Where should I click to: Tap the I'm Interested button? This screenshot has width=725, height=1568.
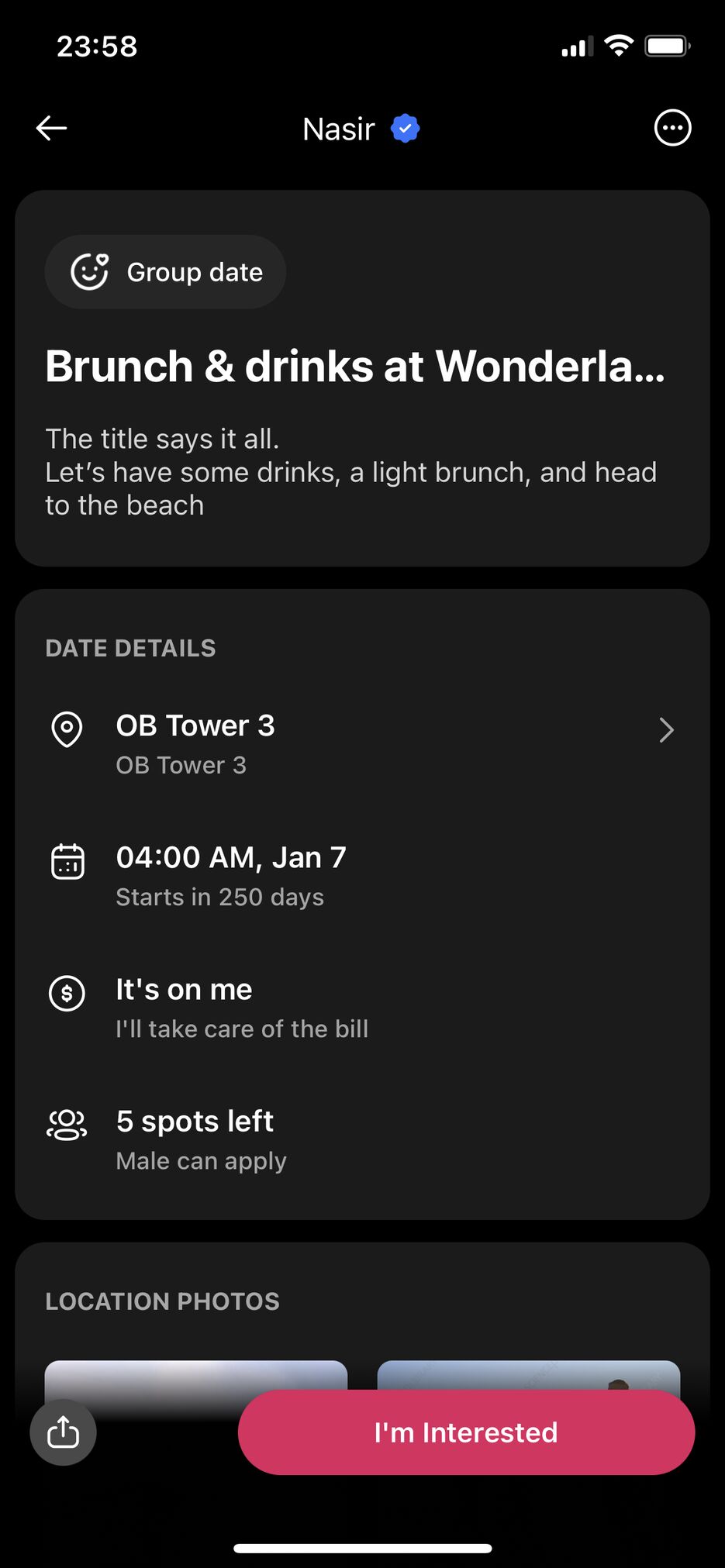click(x=466, y=1432)
